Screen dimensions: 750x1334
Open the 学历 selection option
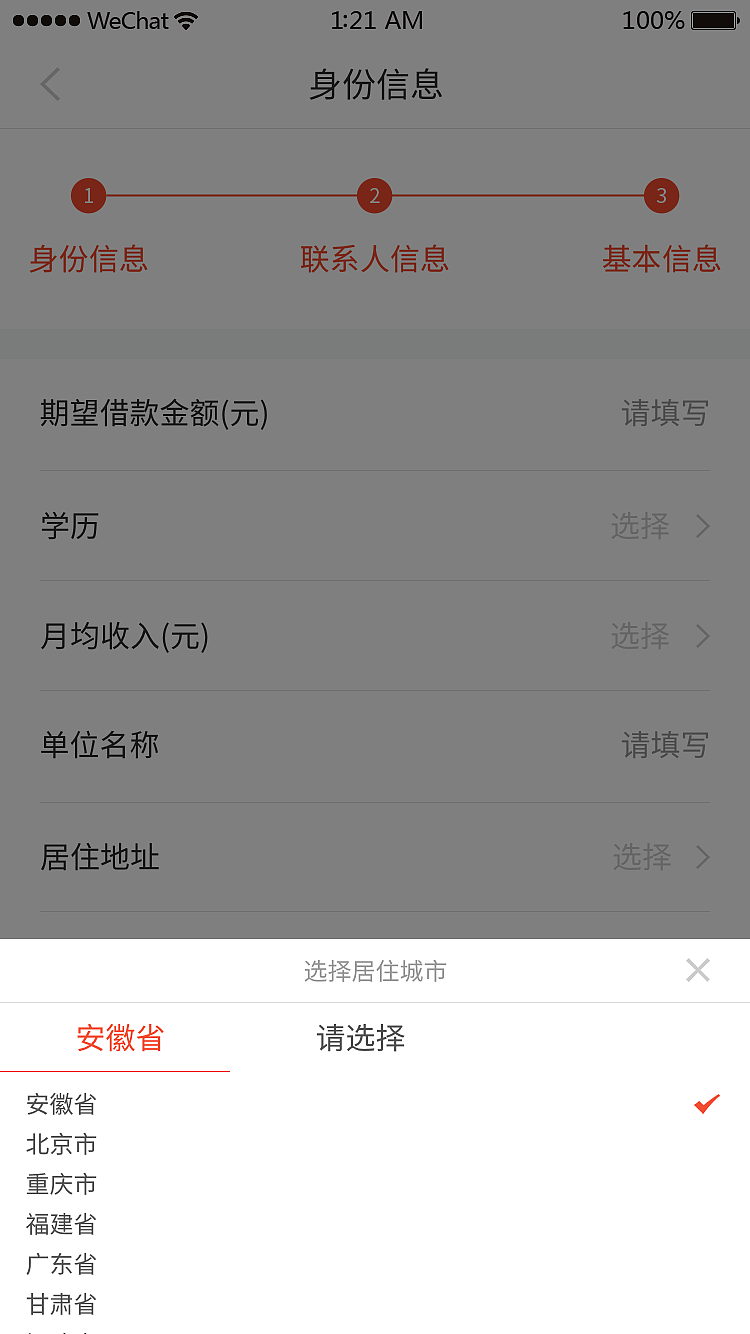click(639, 526)
